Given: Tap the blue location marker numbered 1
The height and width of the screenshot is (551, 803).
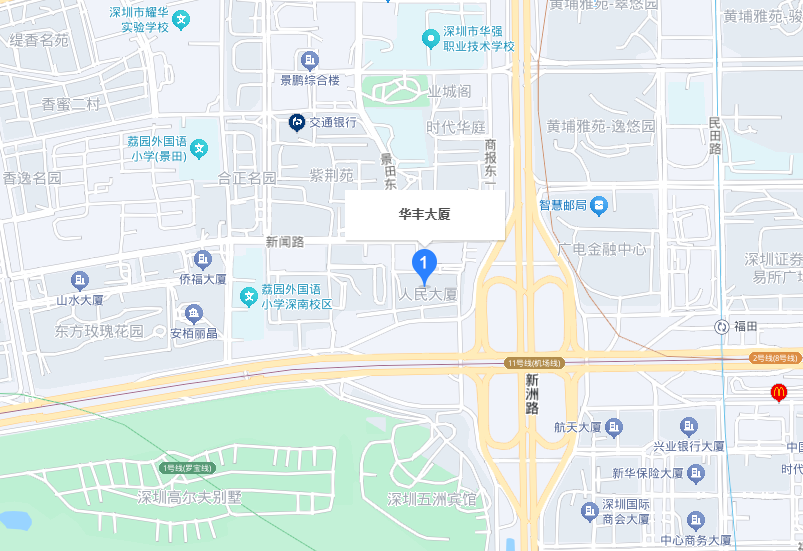Looking at the screenshot, I should [x=425, y=266].
